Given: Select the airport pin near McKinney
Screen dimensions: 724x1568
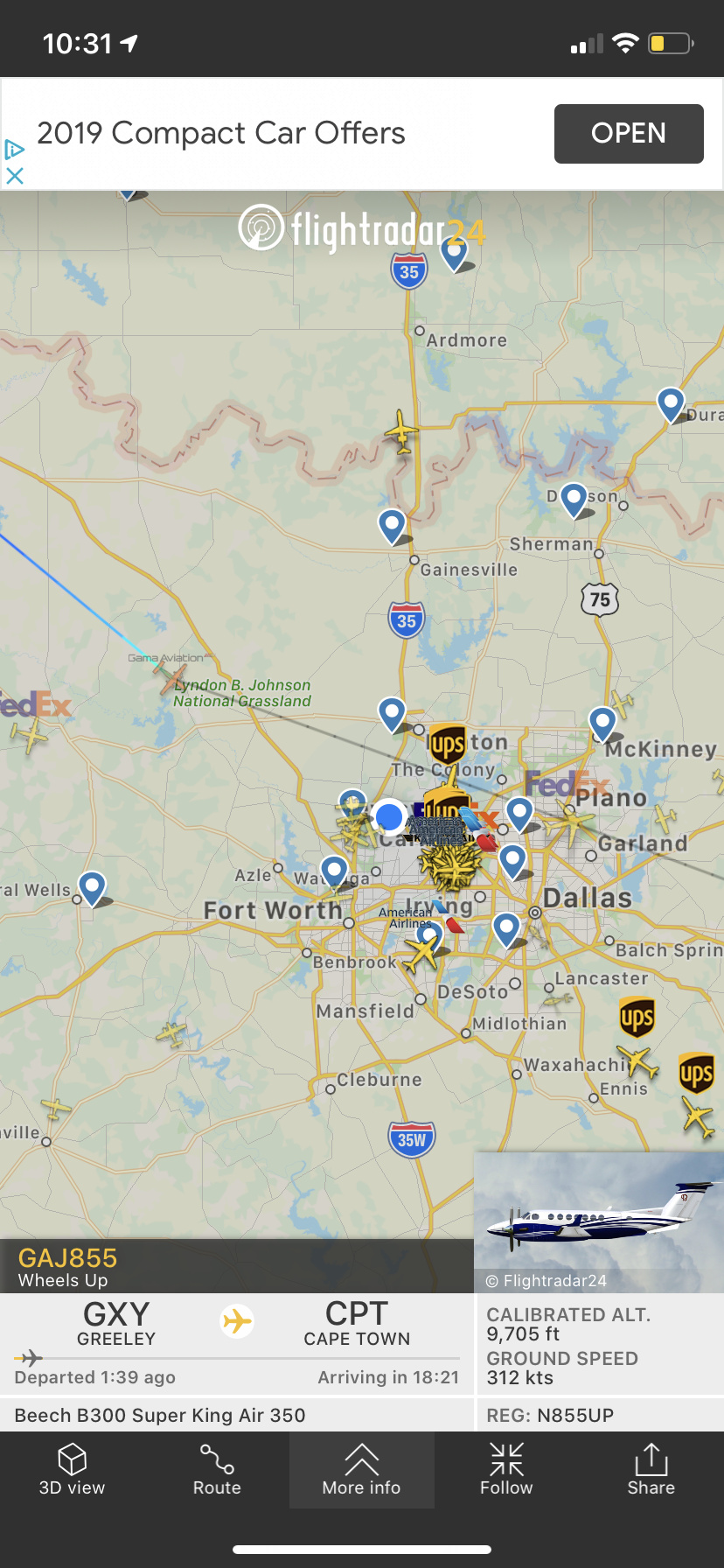Looking at the screenshot, I should point(602,723).
